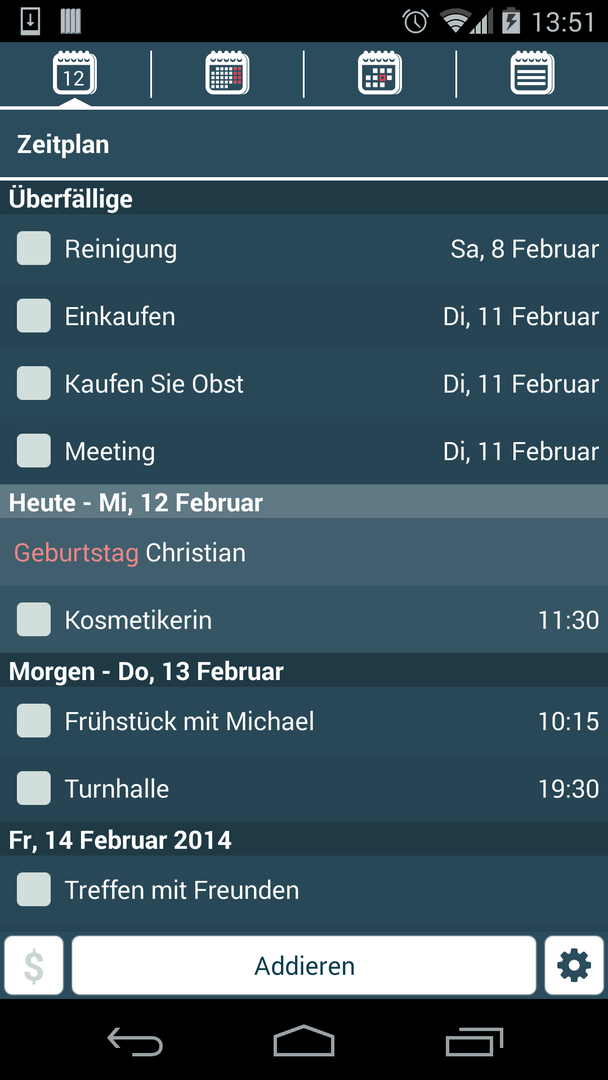The width and height of the screenshot is (608, 1080).
Task: Tick the Kaufen Sie Obst checkbox
Action: pyautogui.click(x=34, y=383)
